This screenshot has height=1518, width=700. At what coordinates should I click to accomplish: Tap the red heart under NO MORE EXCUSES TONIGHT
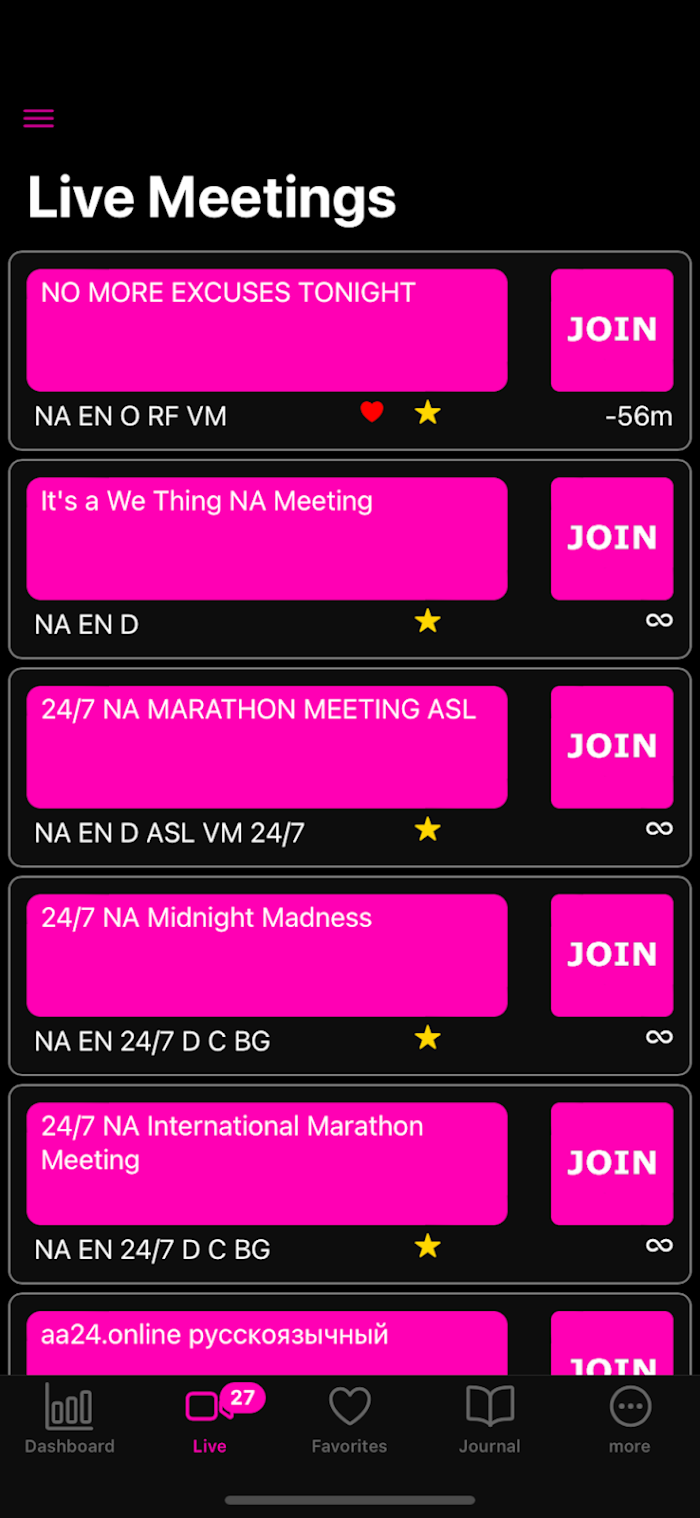(x=372, y=412)
